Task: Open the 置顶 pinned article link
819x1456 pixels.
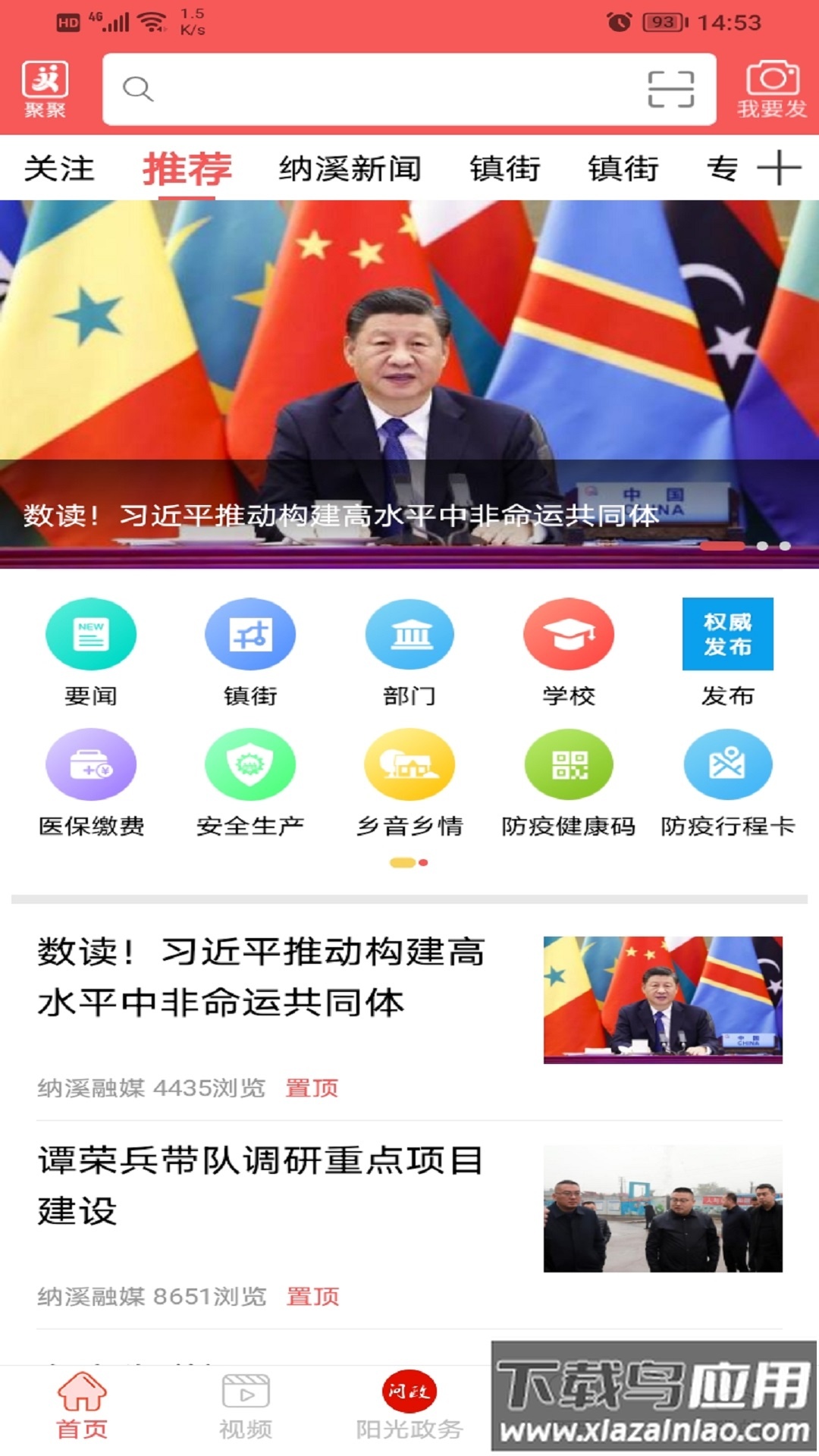Action: 312,1088
